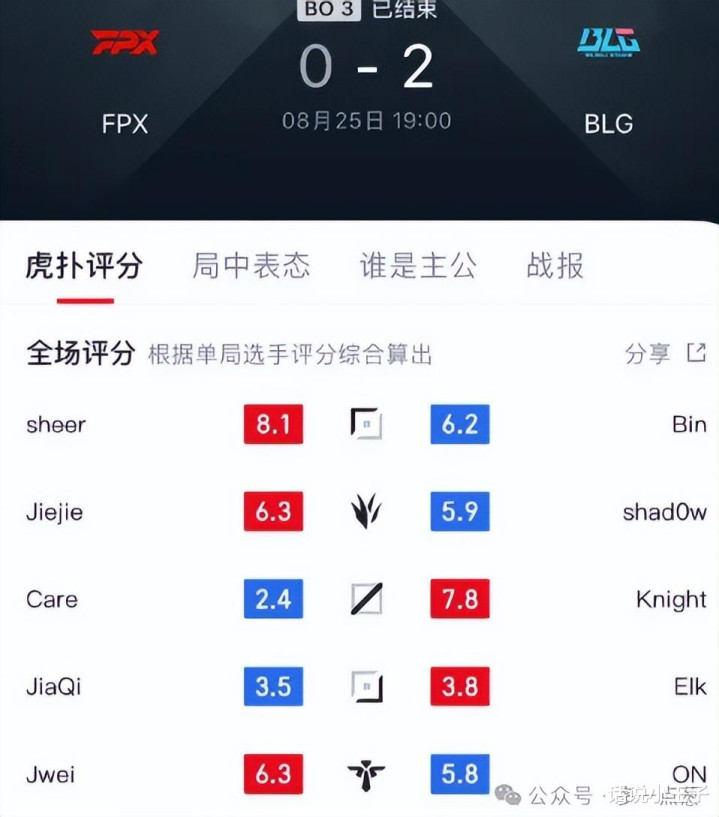Open the 谁是主公 tab
The width and height of the screenshot is (719, 817).
[418, 266]
